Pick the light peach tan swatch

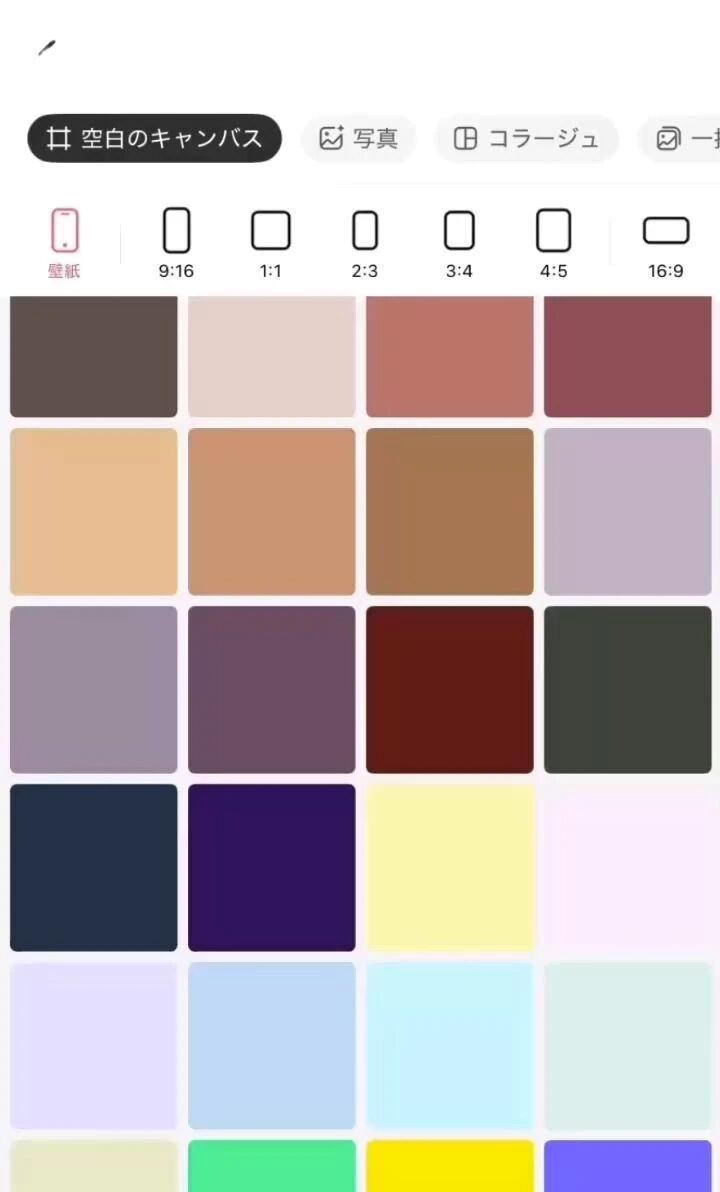click(x=93, y=511)
